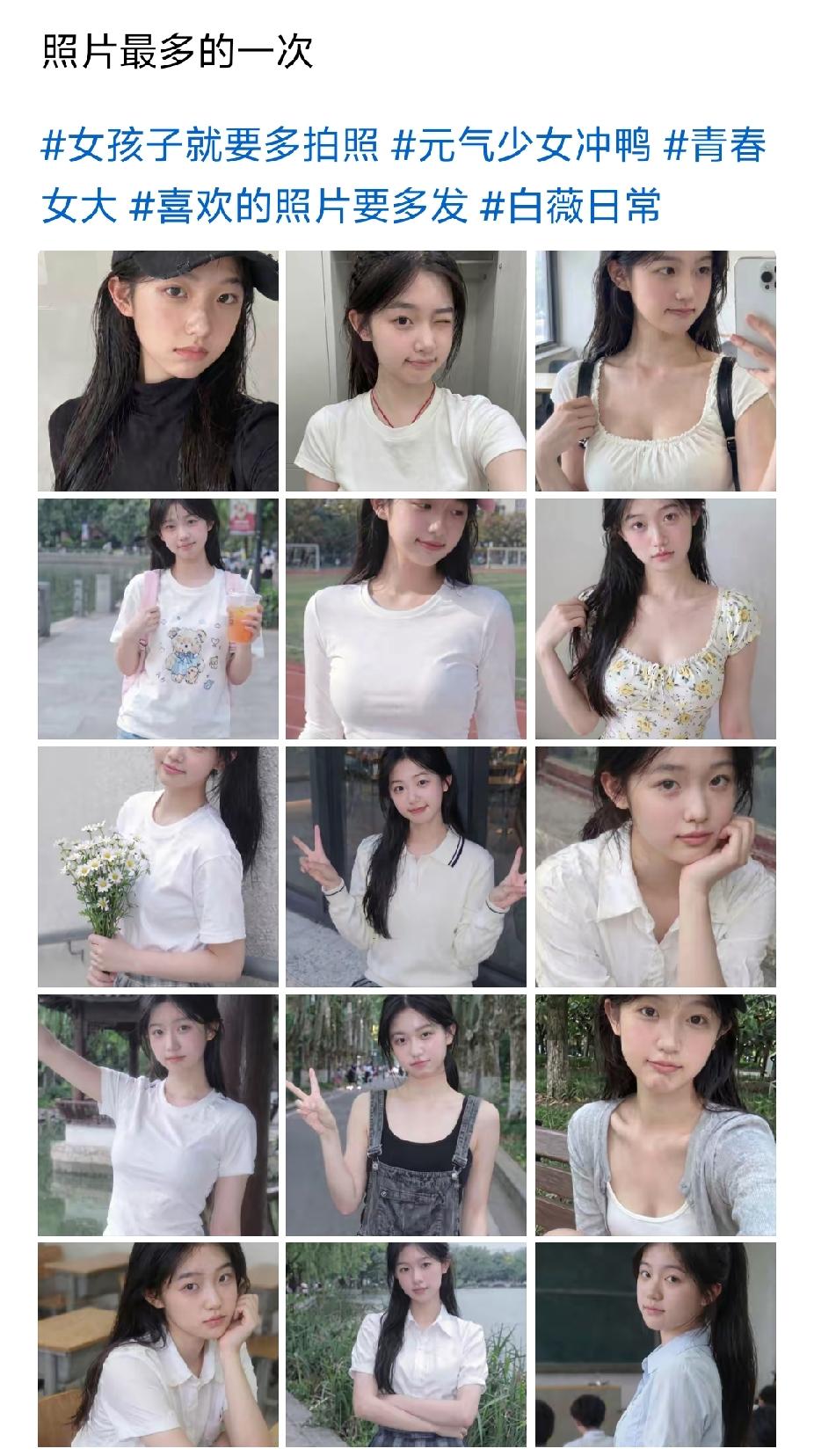
Task: View the winking selfie with red necklace
Action: pos(406,371)
